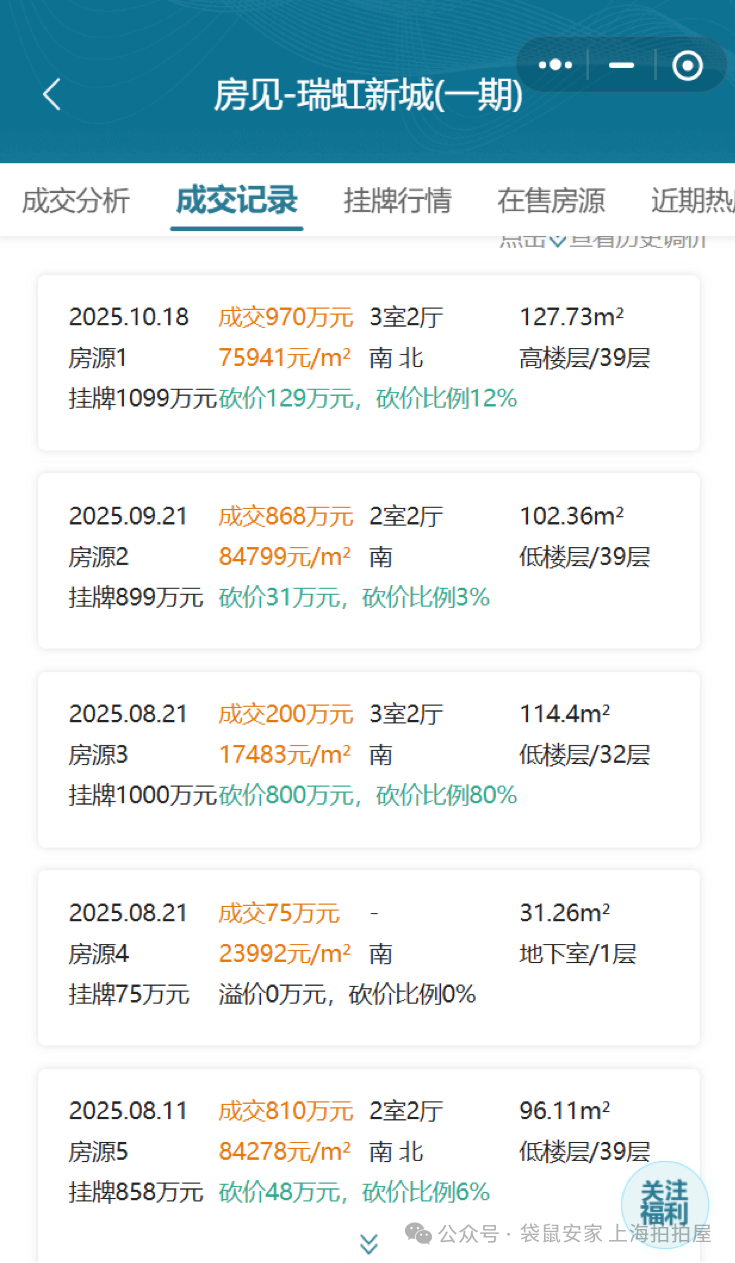Open the 挂牌行情 tab
Screen dimensions: 735x1263
[398, 201]
